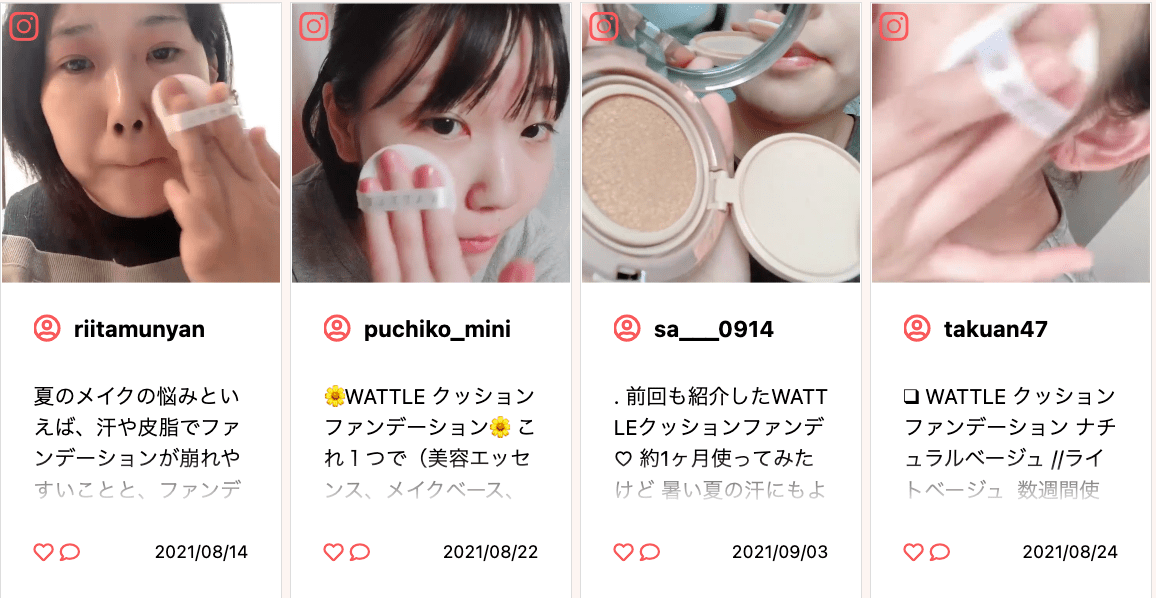Screen dimensions: 1156x598
Task: Open comments on puchiko_mini's post
Action: click(x=360, y=552)
